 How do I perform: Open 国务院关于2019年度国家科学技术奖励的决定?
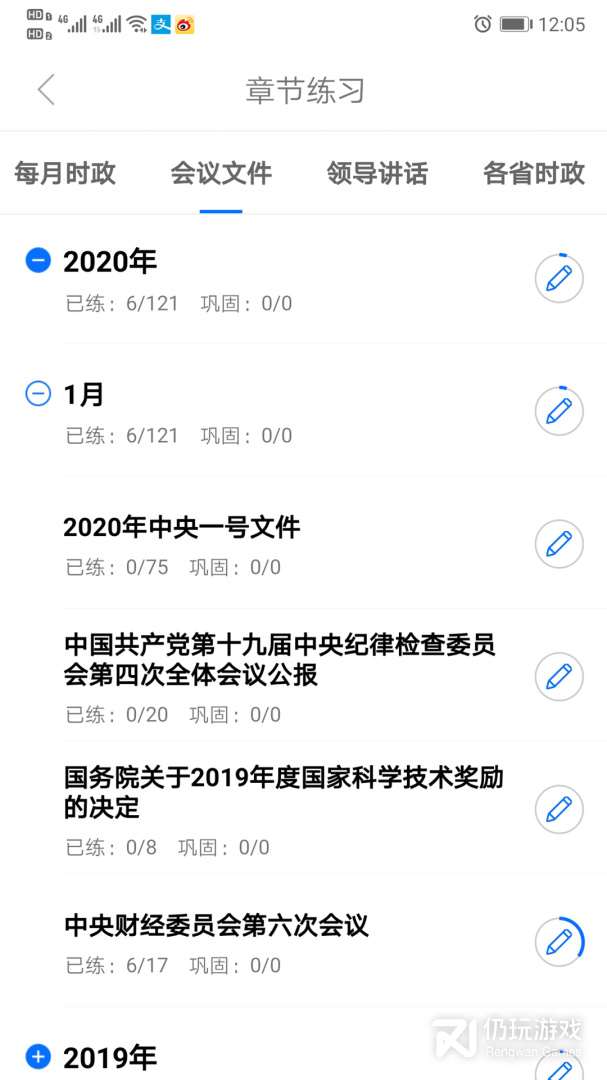(x=283, y=792)
